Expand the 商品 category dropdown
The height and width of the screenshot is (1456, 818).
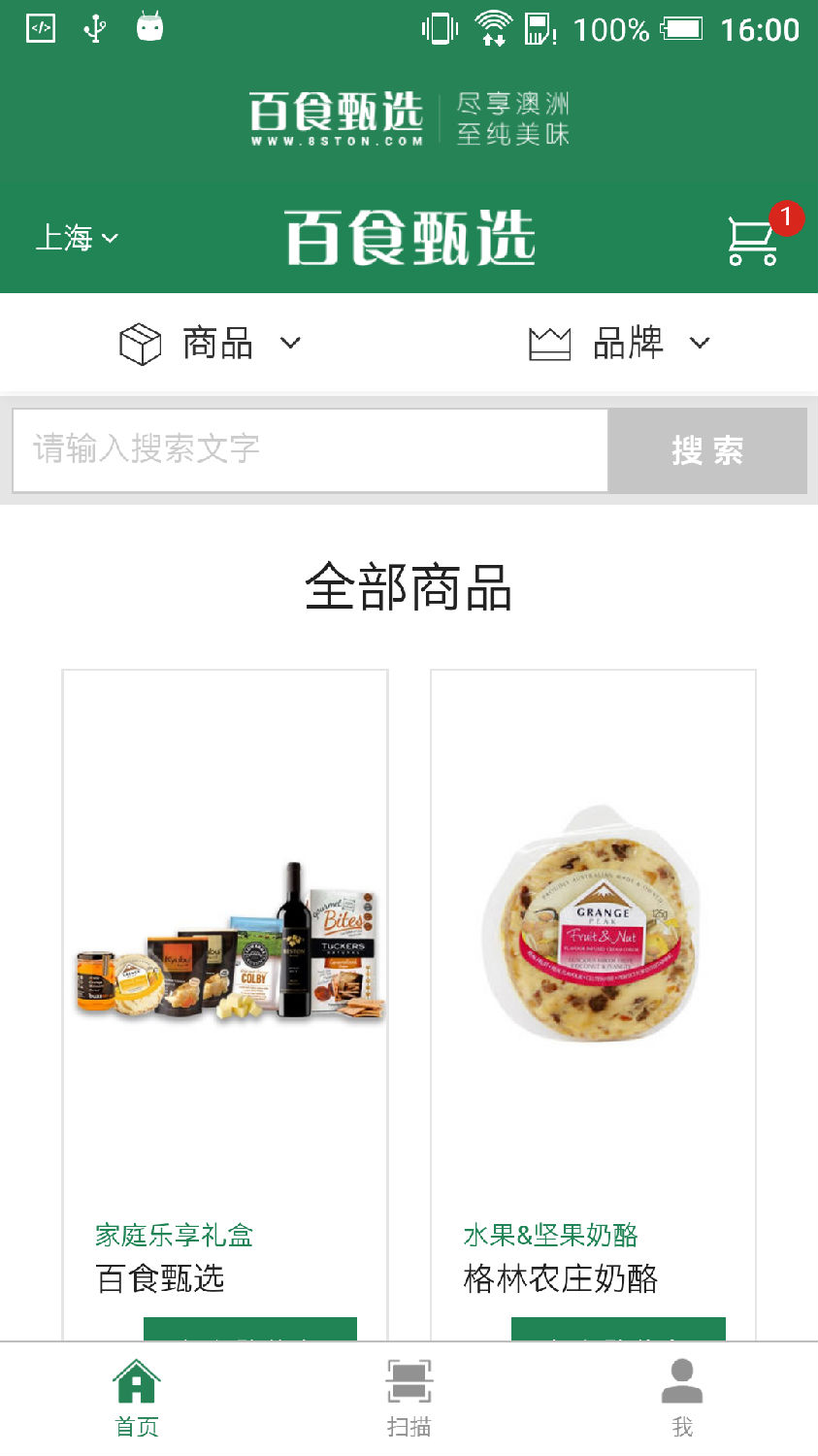[x=211, y=344]
